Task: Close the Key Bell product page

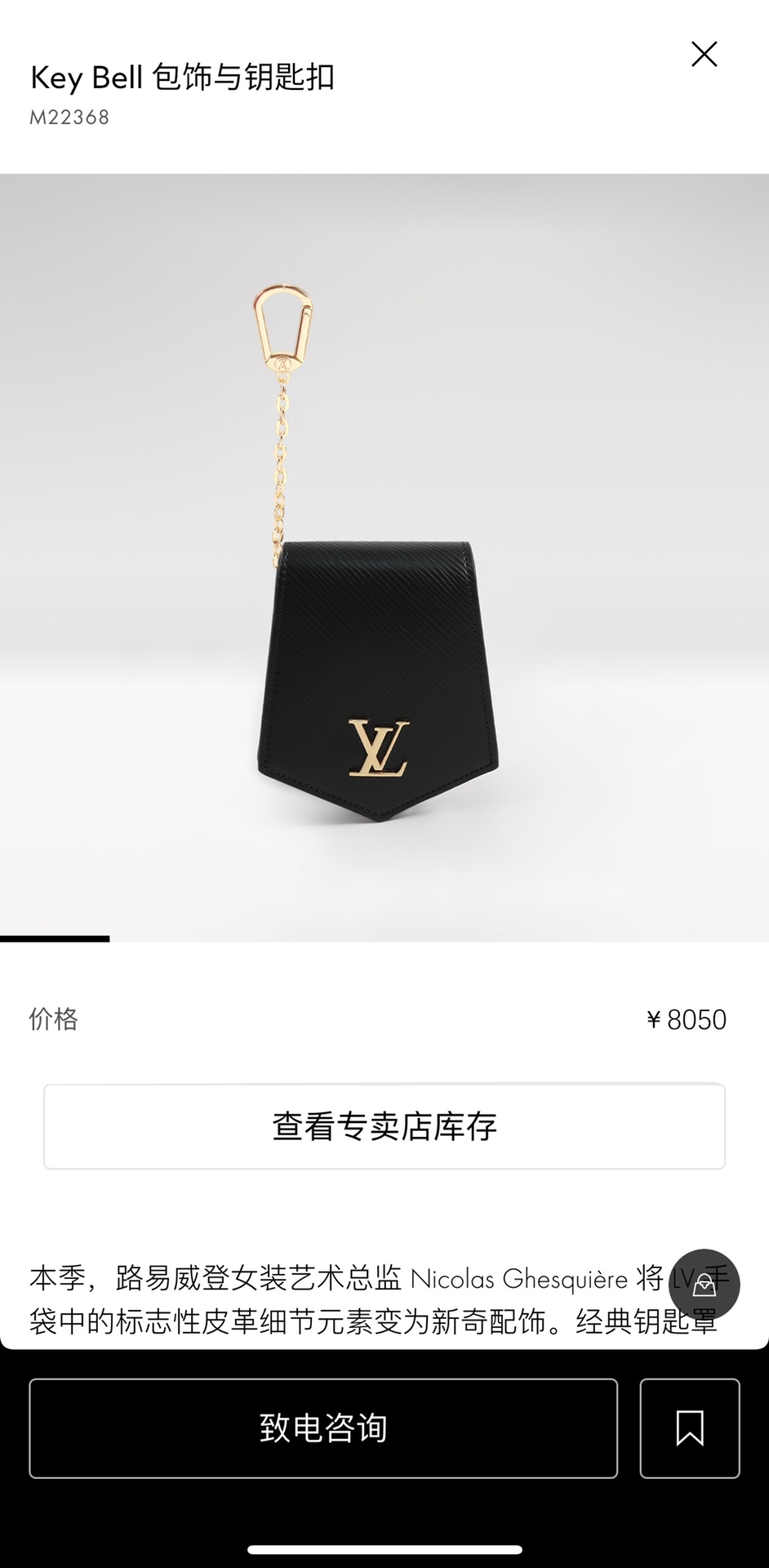Action: click(704, 54)
